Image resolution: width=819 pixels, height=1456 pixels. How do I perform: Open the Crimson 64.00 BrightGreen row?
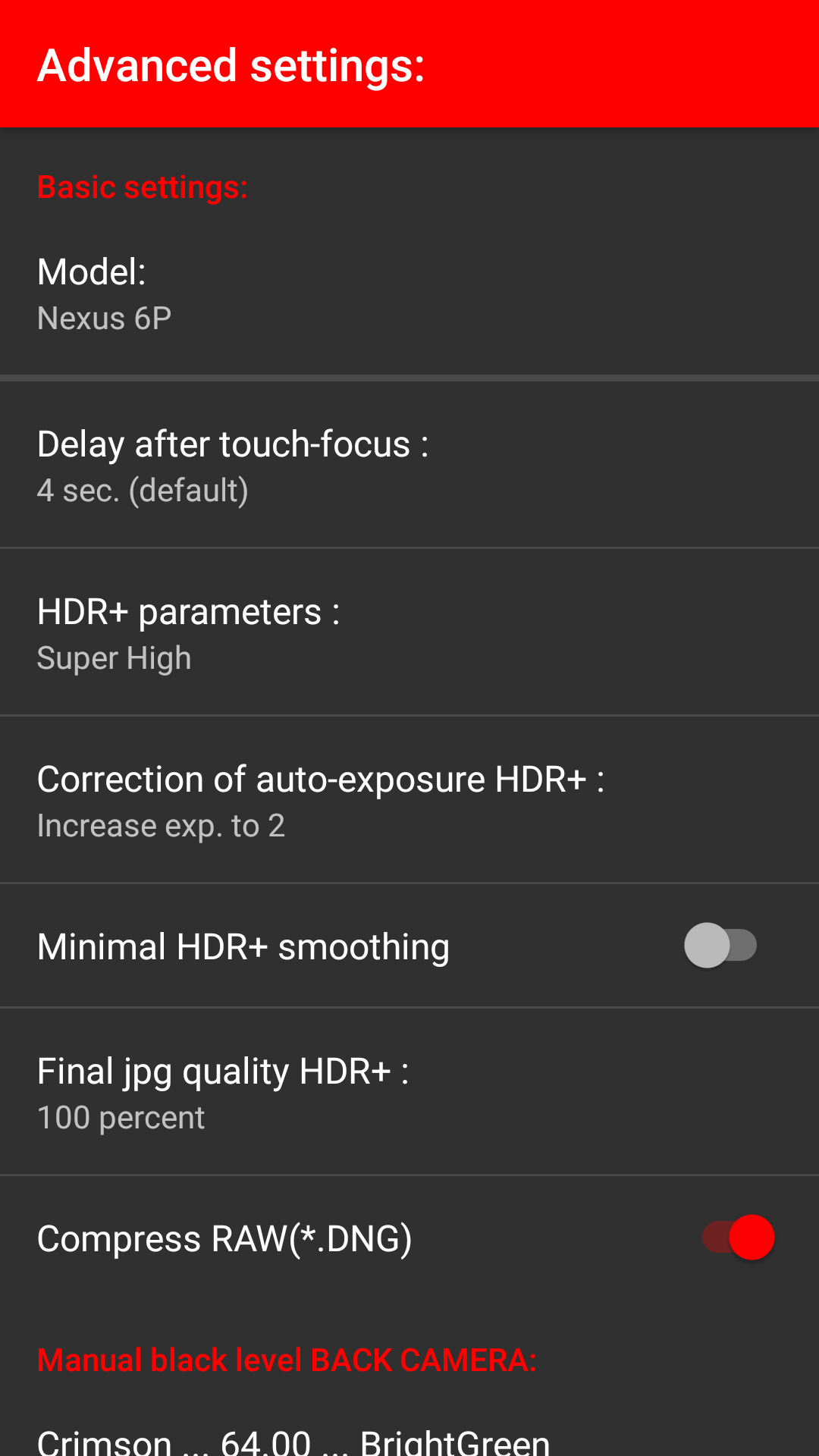409,1439
